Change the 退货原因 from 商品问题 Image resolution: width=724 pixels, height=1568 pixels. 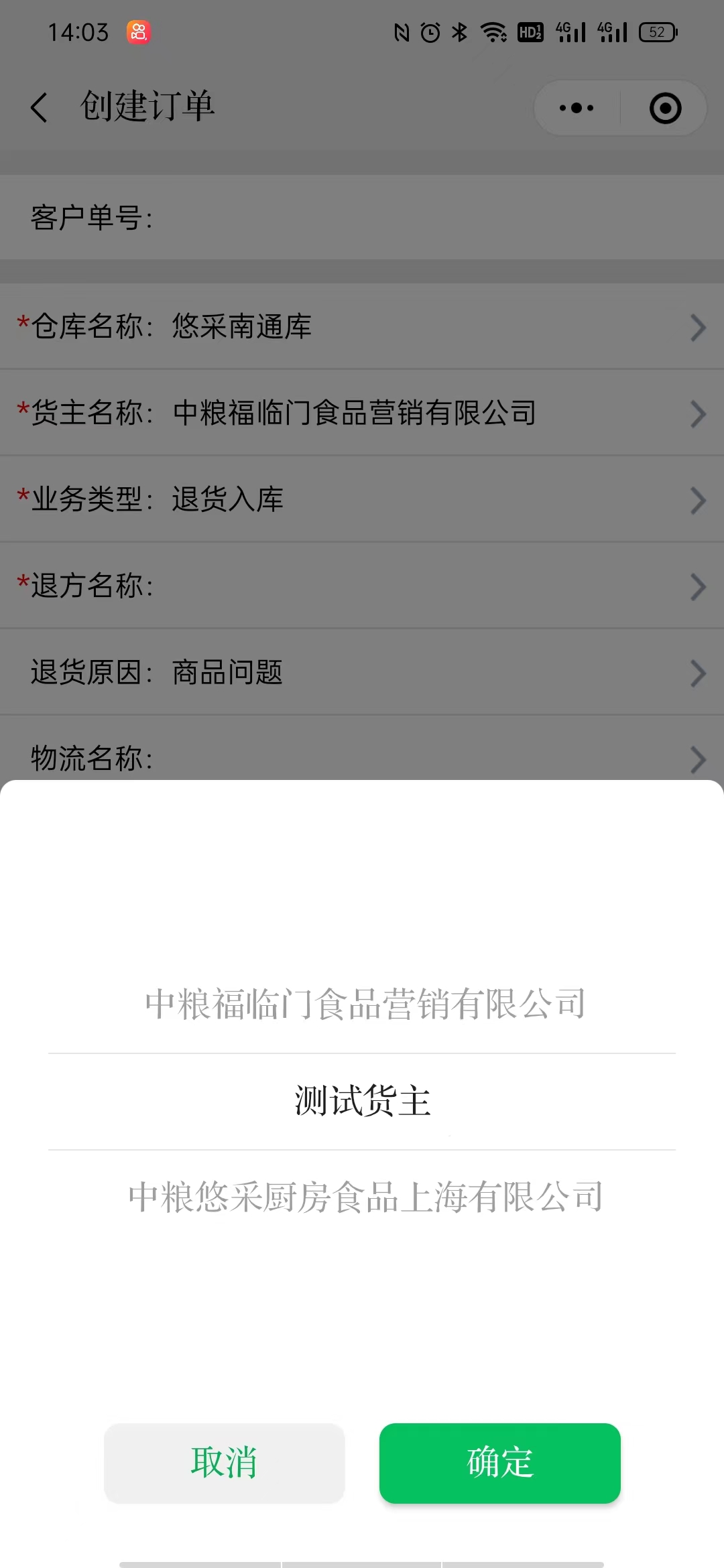pyautogui.click(x=362, y=672)
